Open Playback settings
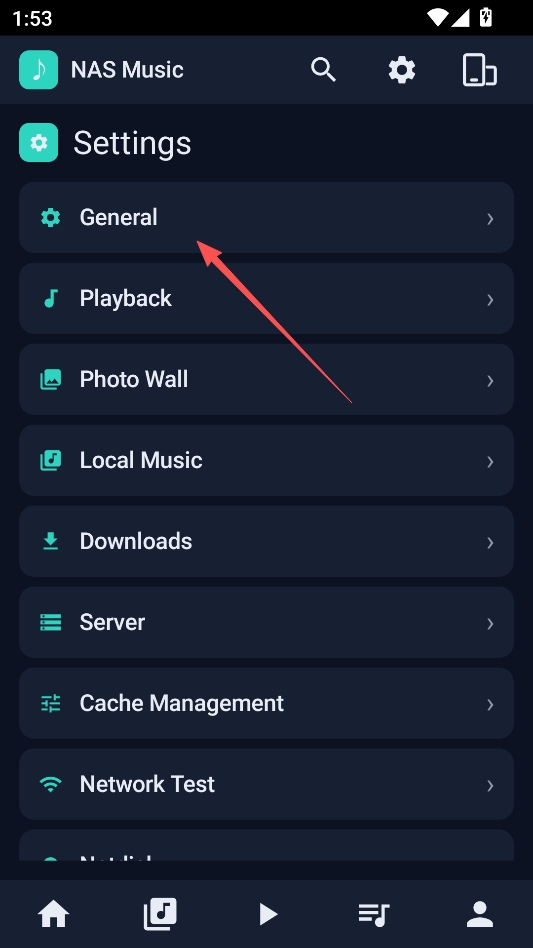Screen dimensions: 533x948 click(266, 299)
